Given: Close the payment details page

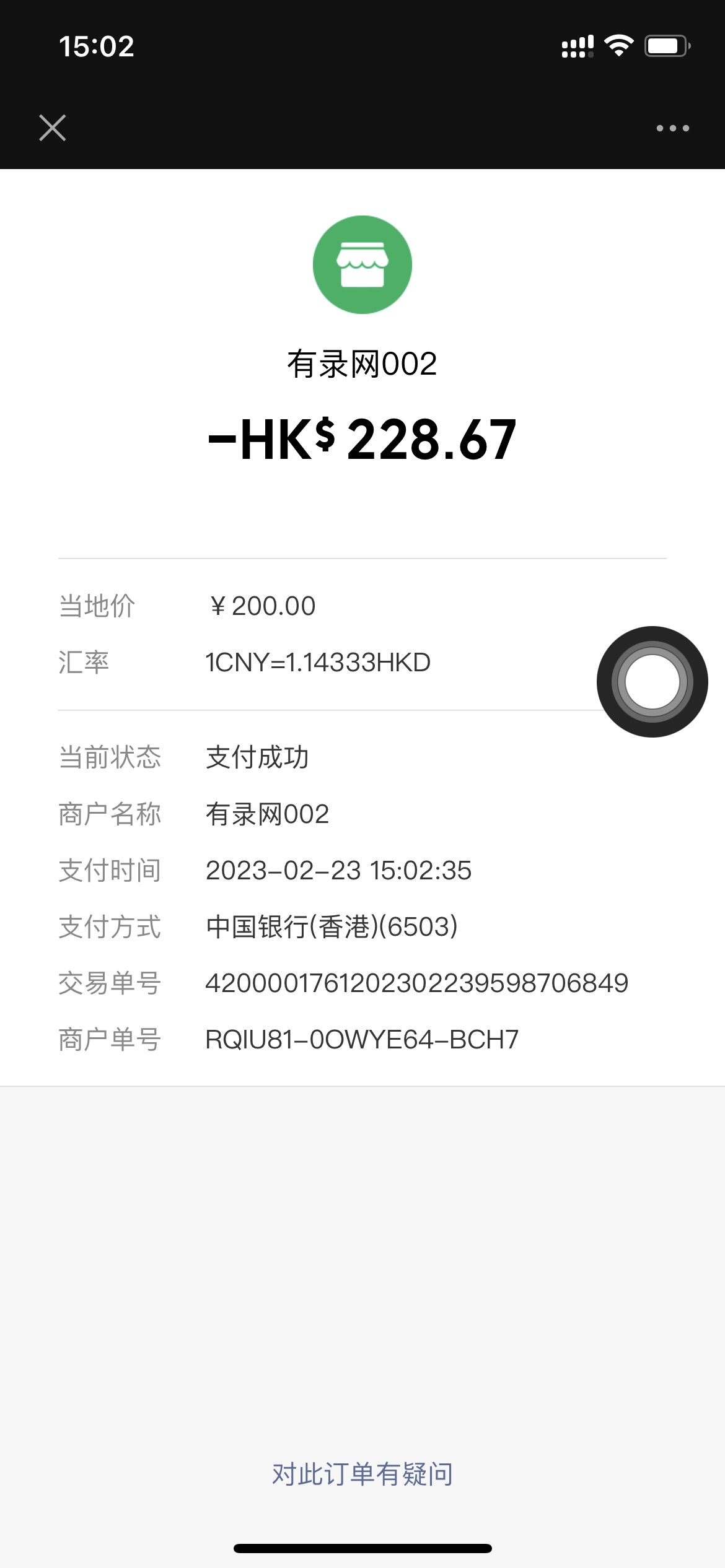Looking at the screenshot, I should click(x=53, y=128).
